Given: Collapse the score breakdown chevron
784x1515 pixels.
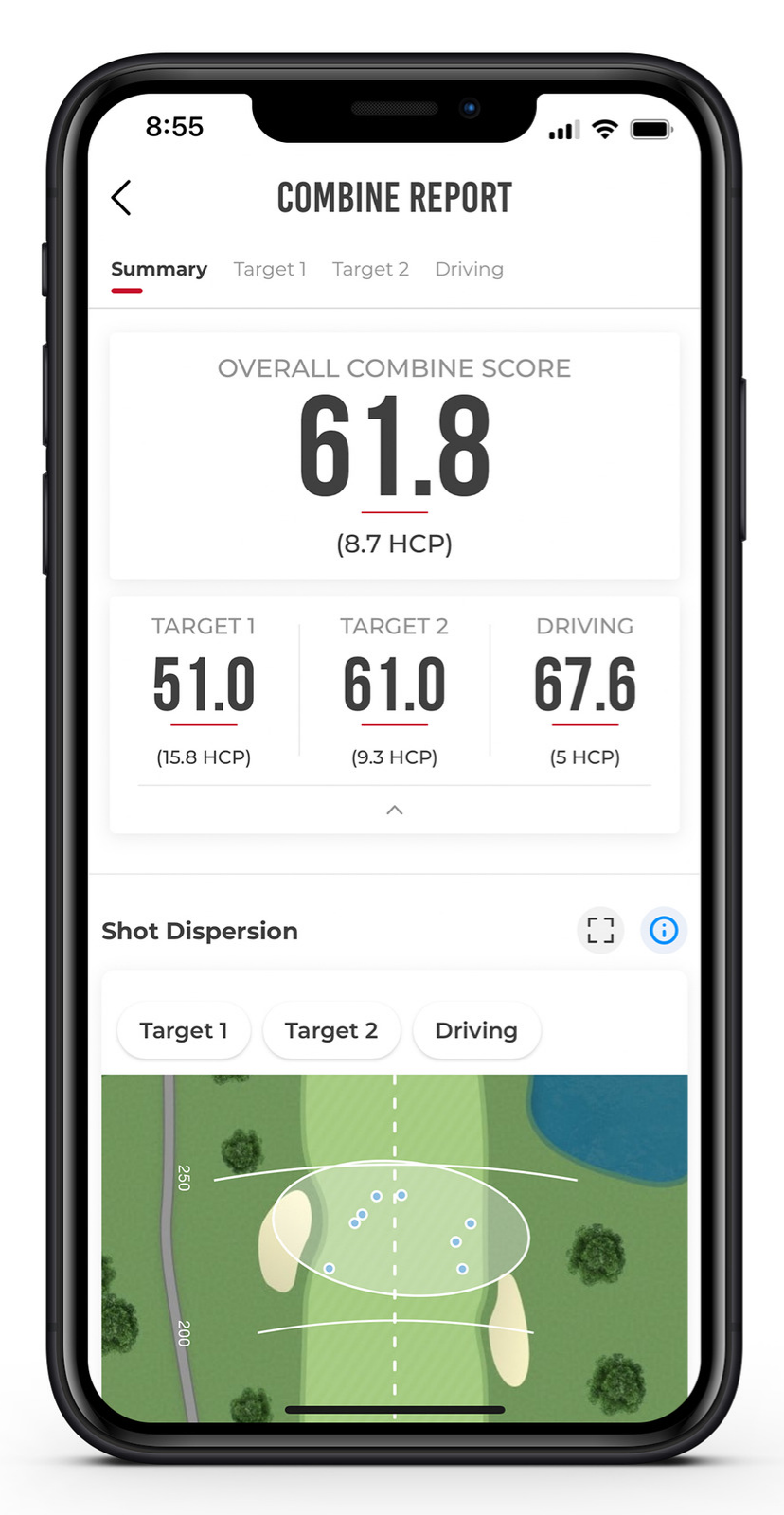Looking at the screenshot, I should (395, 810).
